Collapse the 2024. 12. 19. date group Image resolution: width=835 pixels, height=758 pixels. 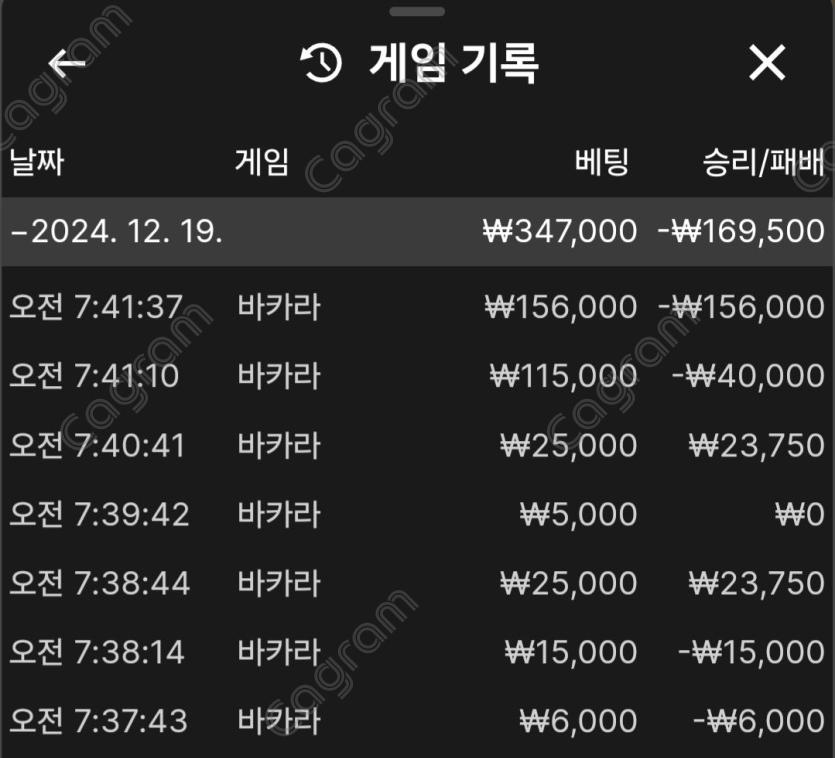116,231
